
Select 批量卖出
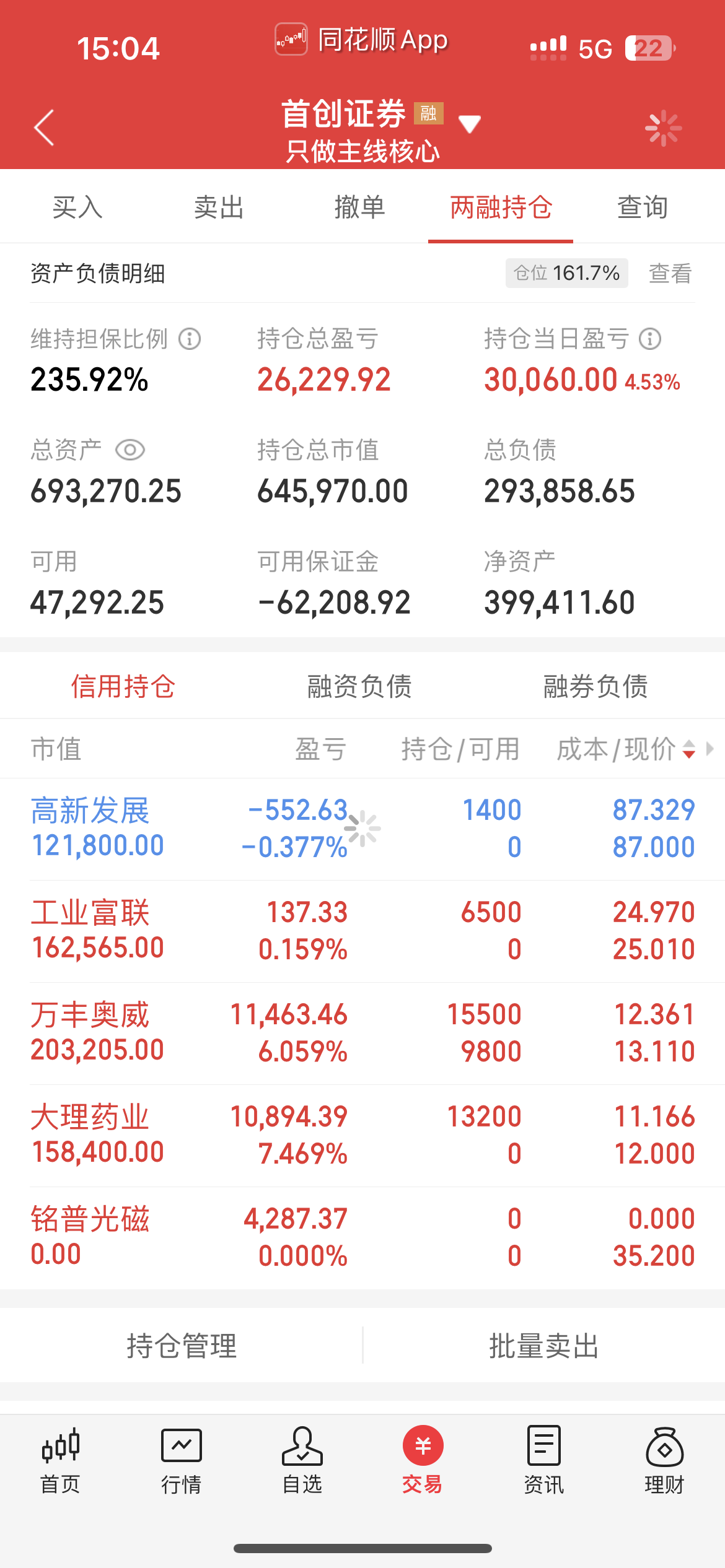coord(543,1346)
